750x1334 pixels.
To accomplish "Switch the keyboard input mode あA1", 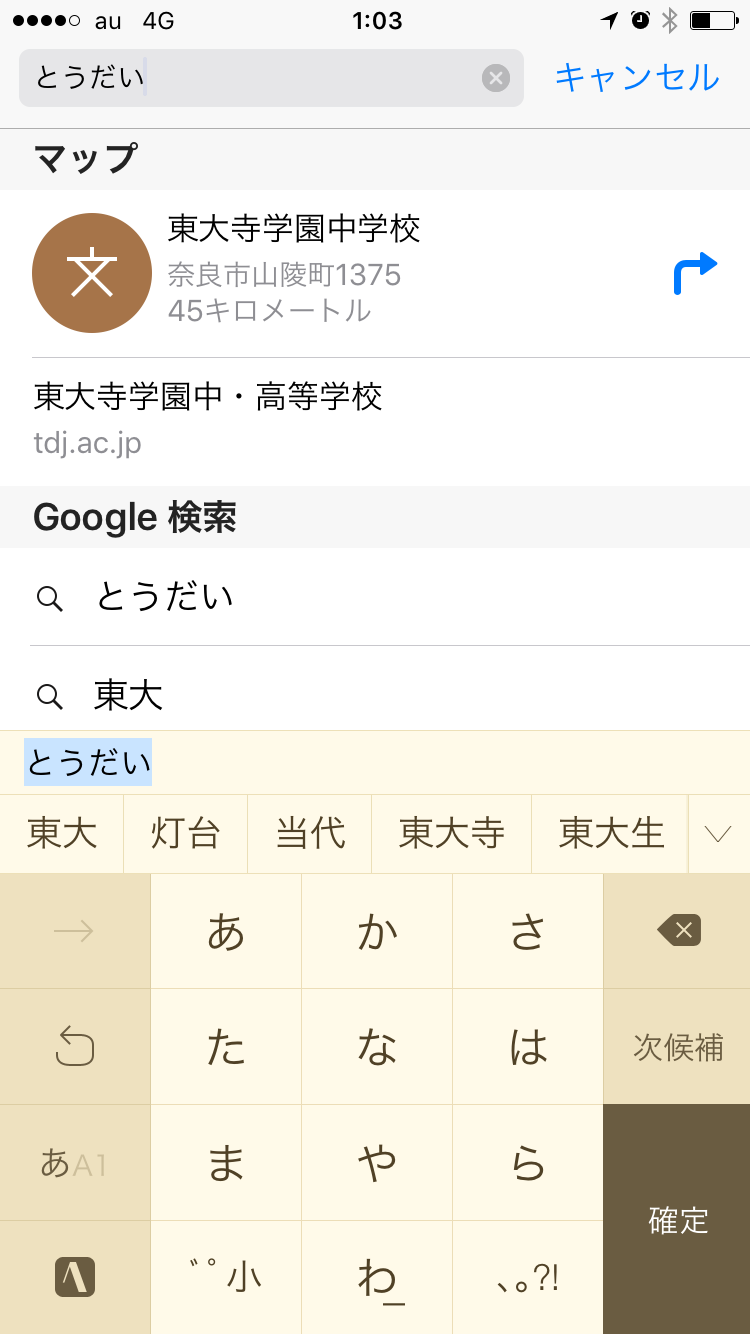I will [74, 1163].
